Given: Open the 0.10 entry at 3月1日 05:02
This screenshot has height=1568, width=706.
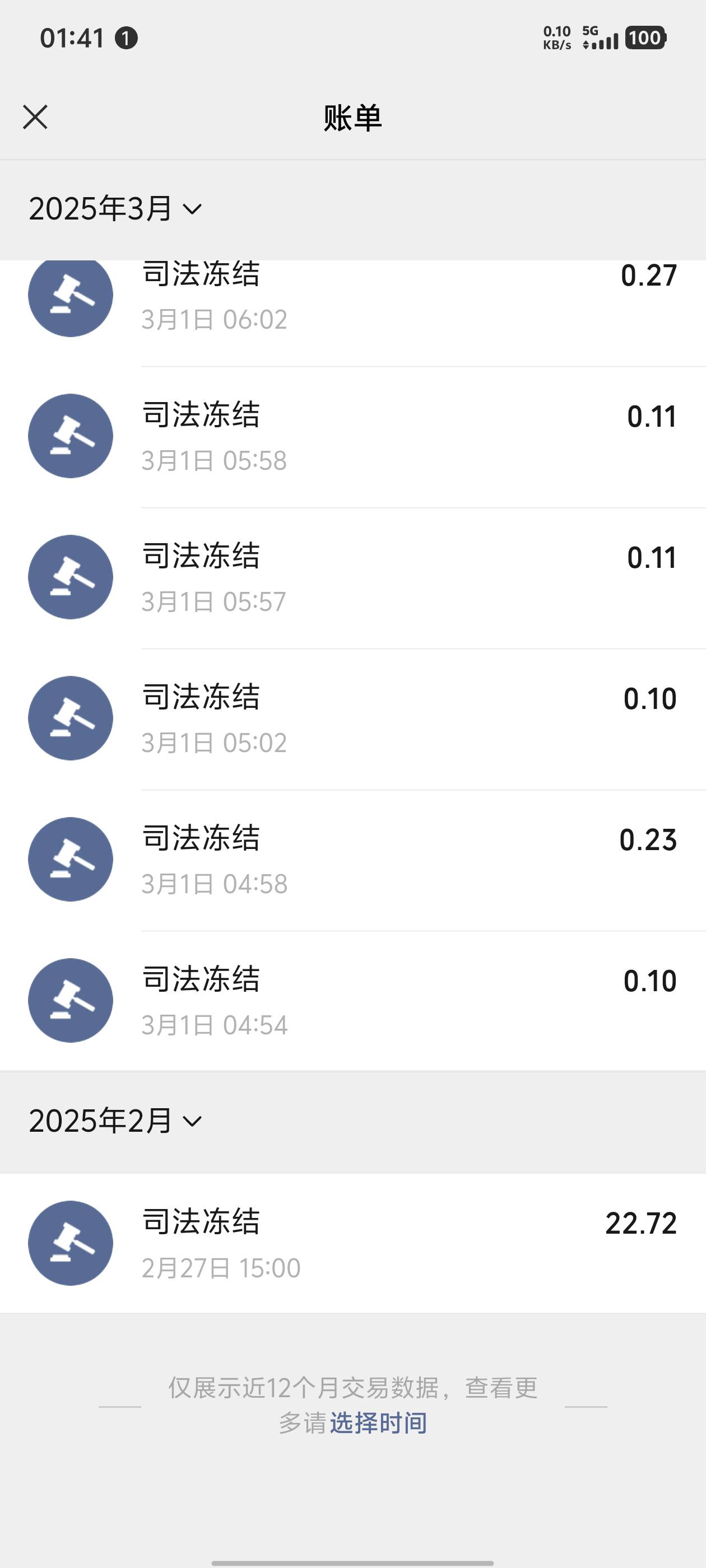Looking at the screenshot, I should 352,720.
